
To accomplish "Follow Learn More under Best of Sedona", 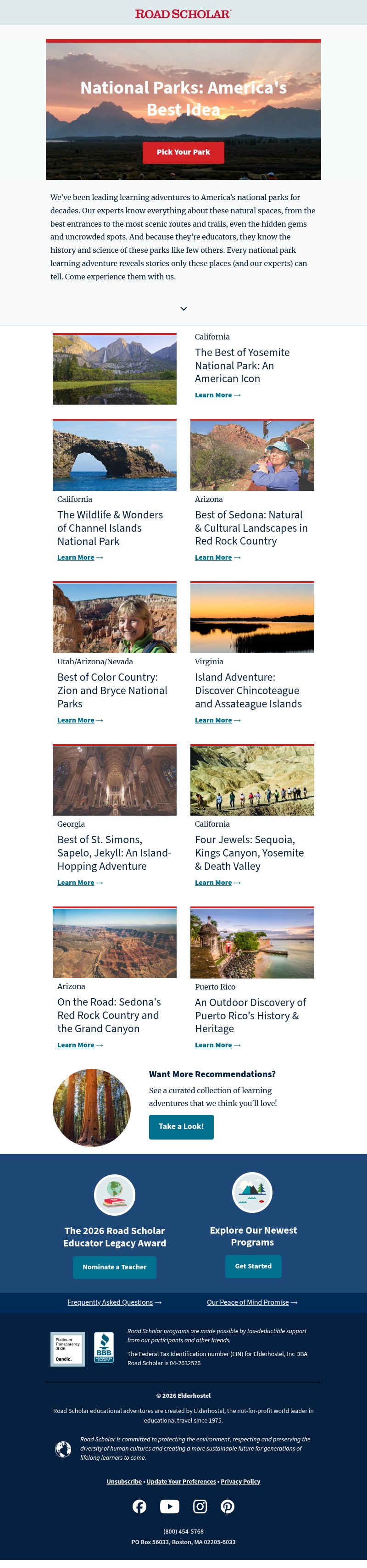I will (x=214, y=557).
